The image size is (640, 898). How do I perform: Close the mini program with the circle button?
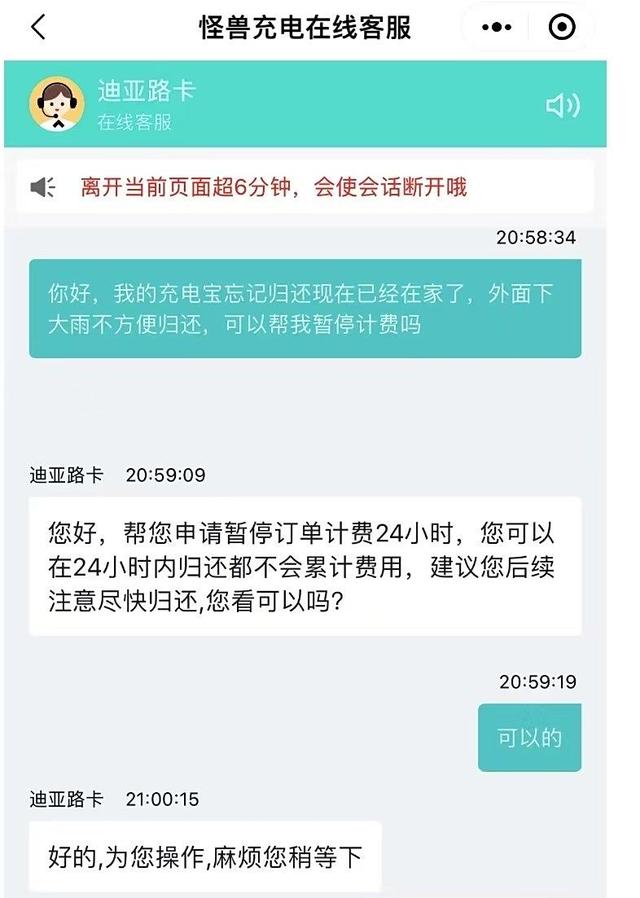pos(563,27)
